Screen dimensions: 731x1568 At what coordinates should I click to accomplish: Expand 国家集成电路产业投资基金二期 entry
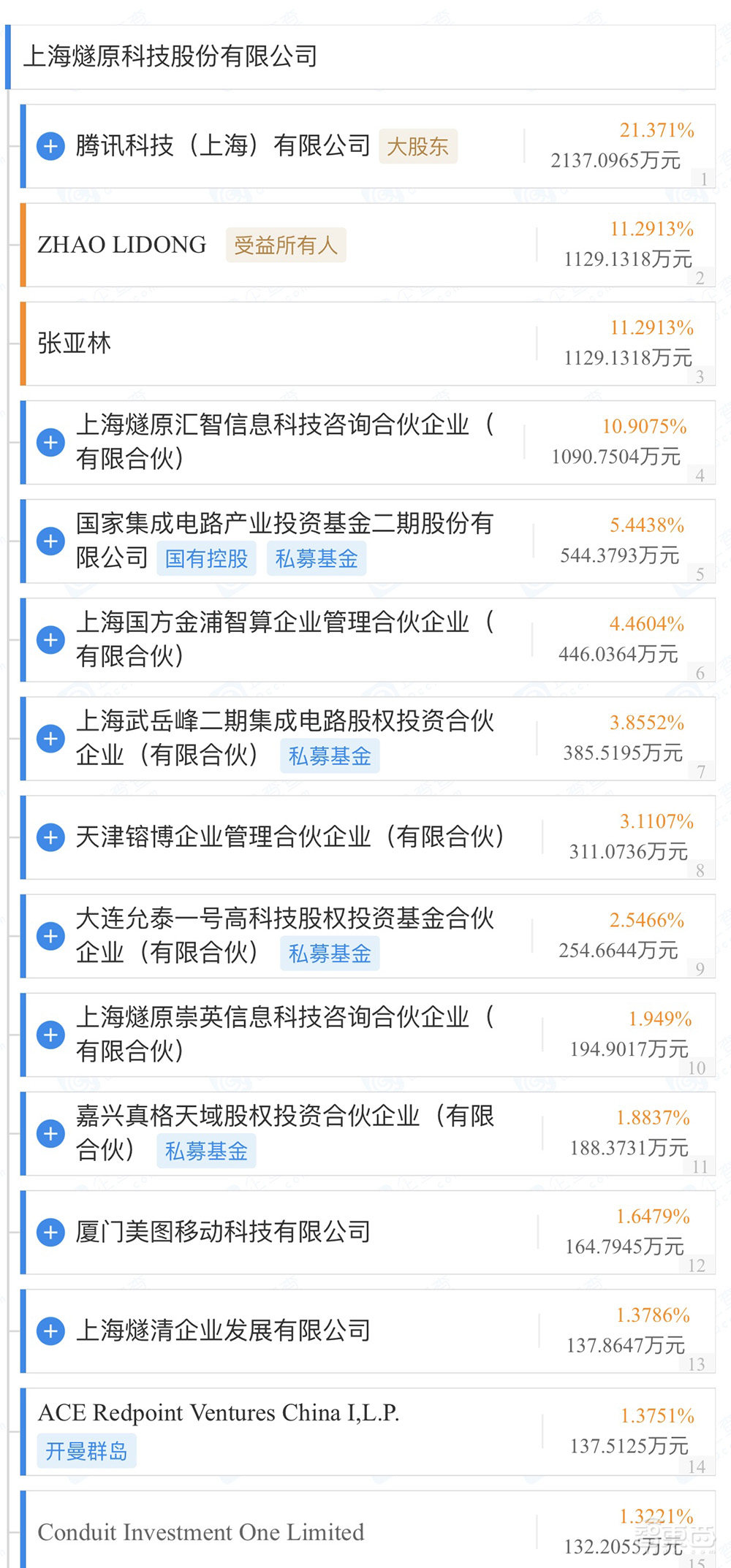tap(50, 541)
